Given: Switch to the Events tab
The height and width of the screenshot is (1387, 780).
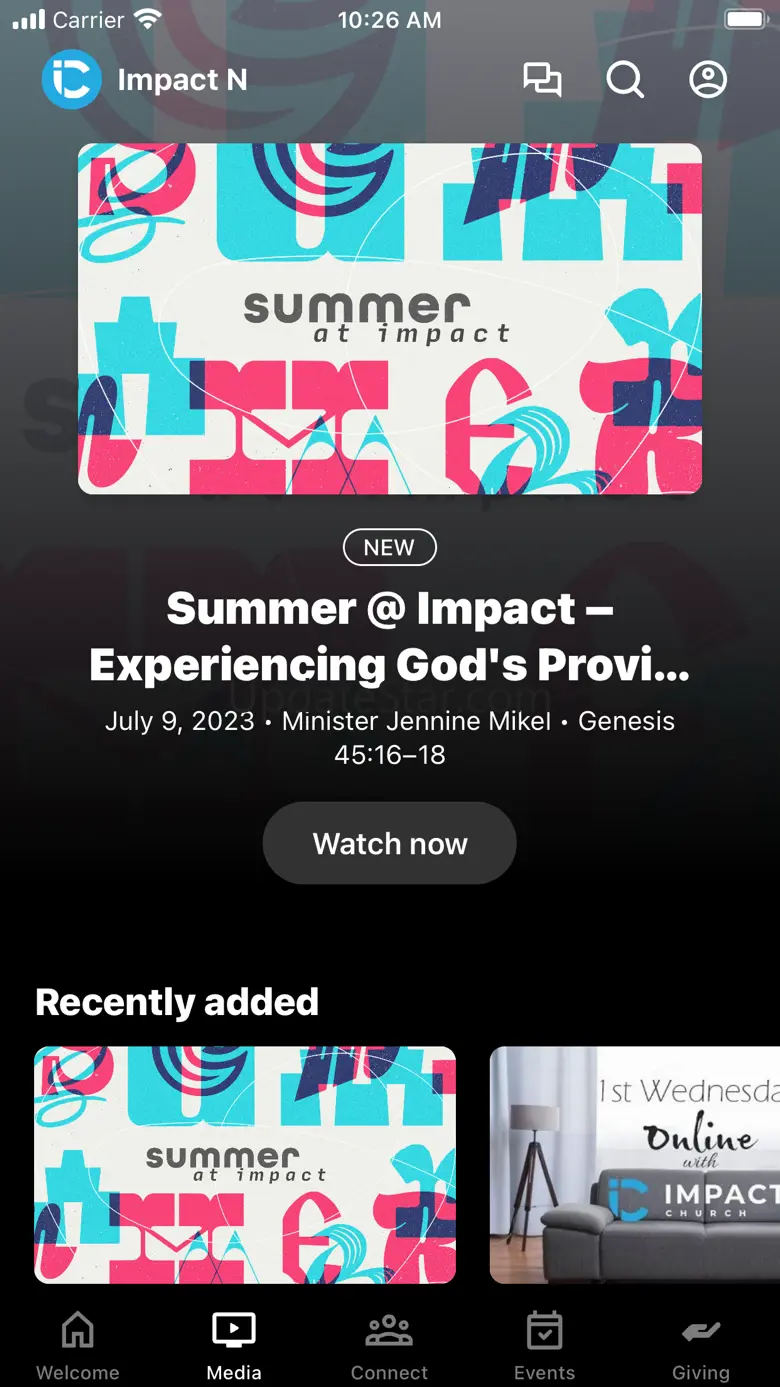Looking at the screenshot, I should [545, 1346].
